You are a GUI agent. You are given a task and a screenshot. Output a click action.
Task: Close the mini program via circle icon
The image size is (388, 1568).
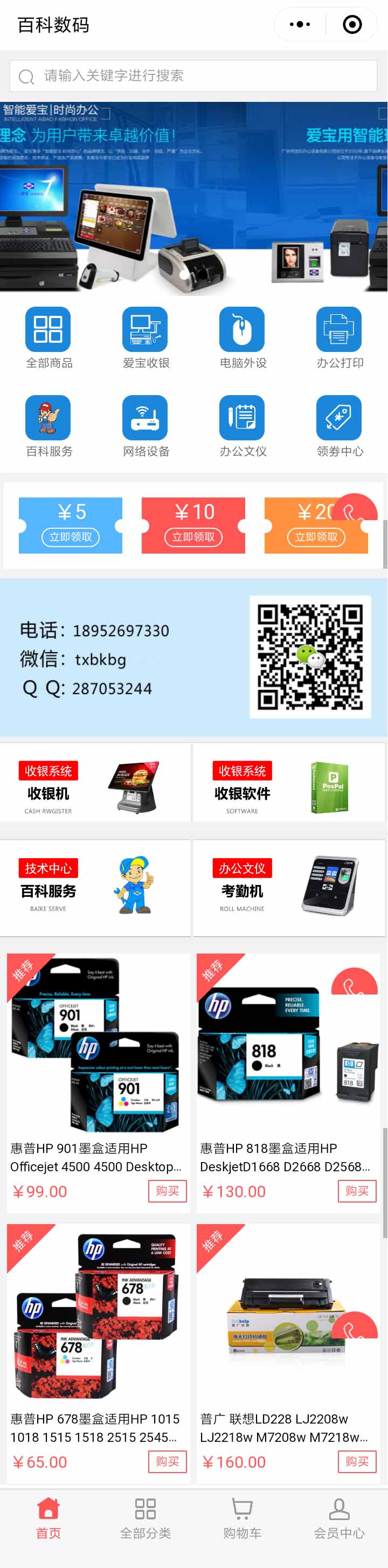click(352, 24)
